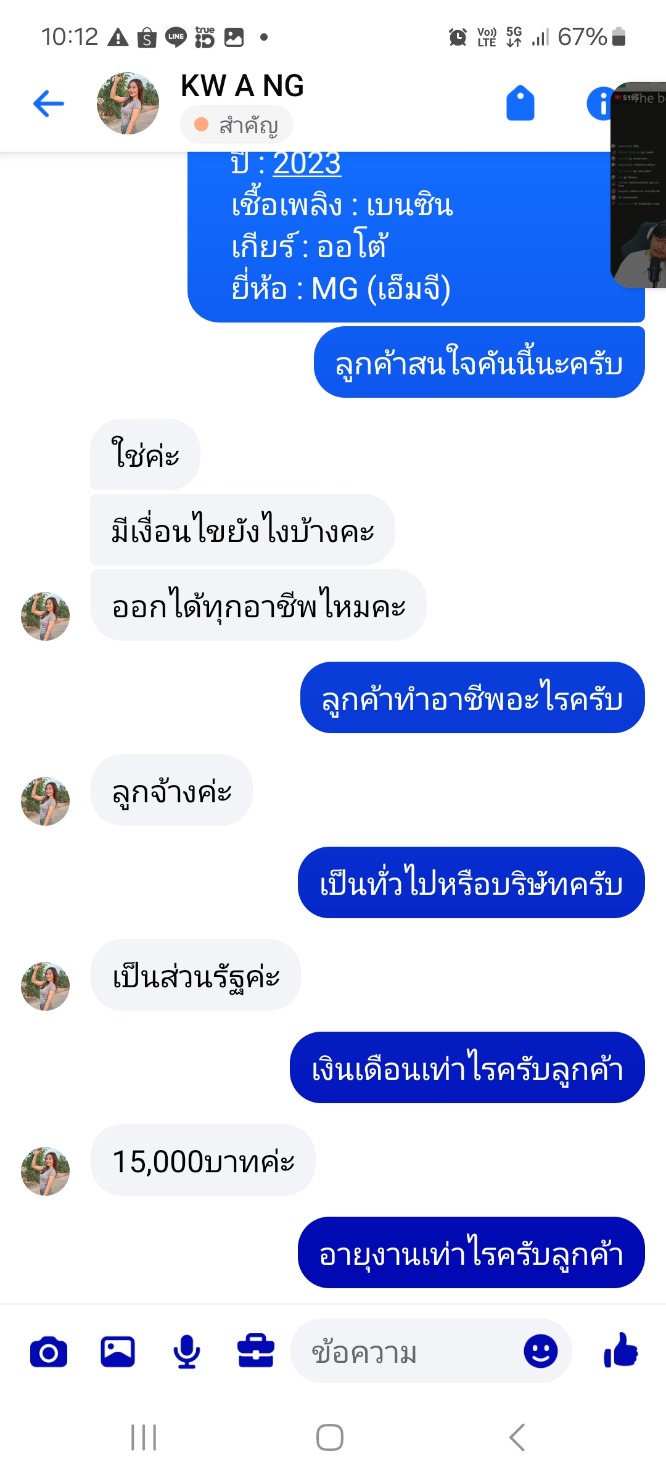Open the label tag icon

click(x=520, y=103)
